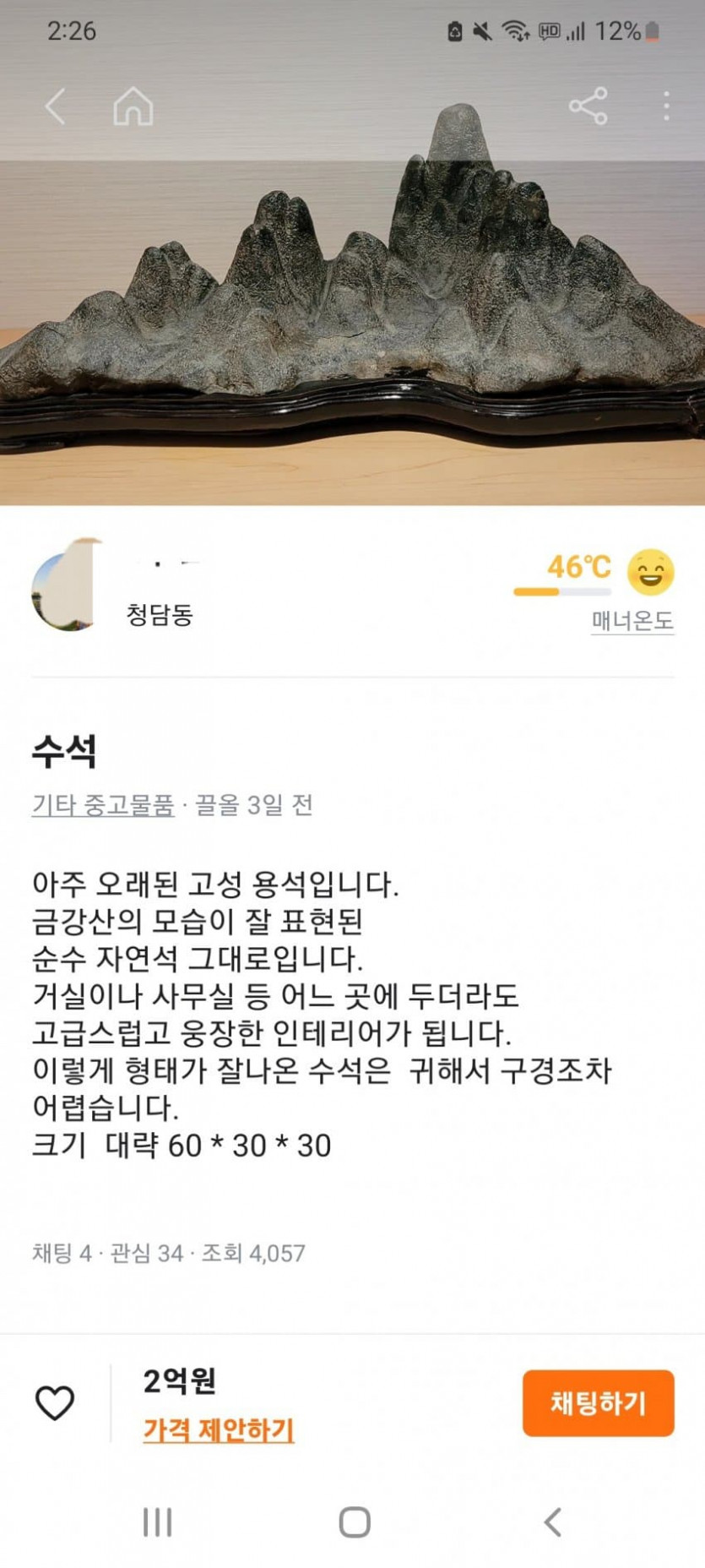Go back using the top-left arrow

(56, 106)
